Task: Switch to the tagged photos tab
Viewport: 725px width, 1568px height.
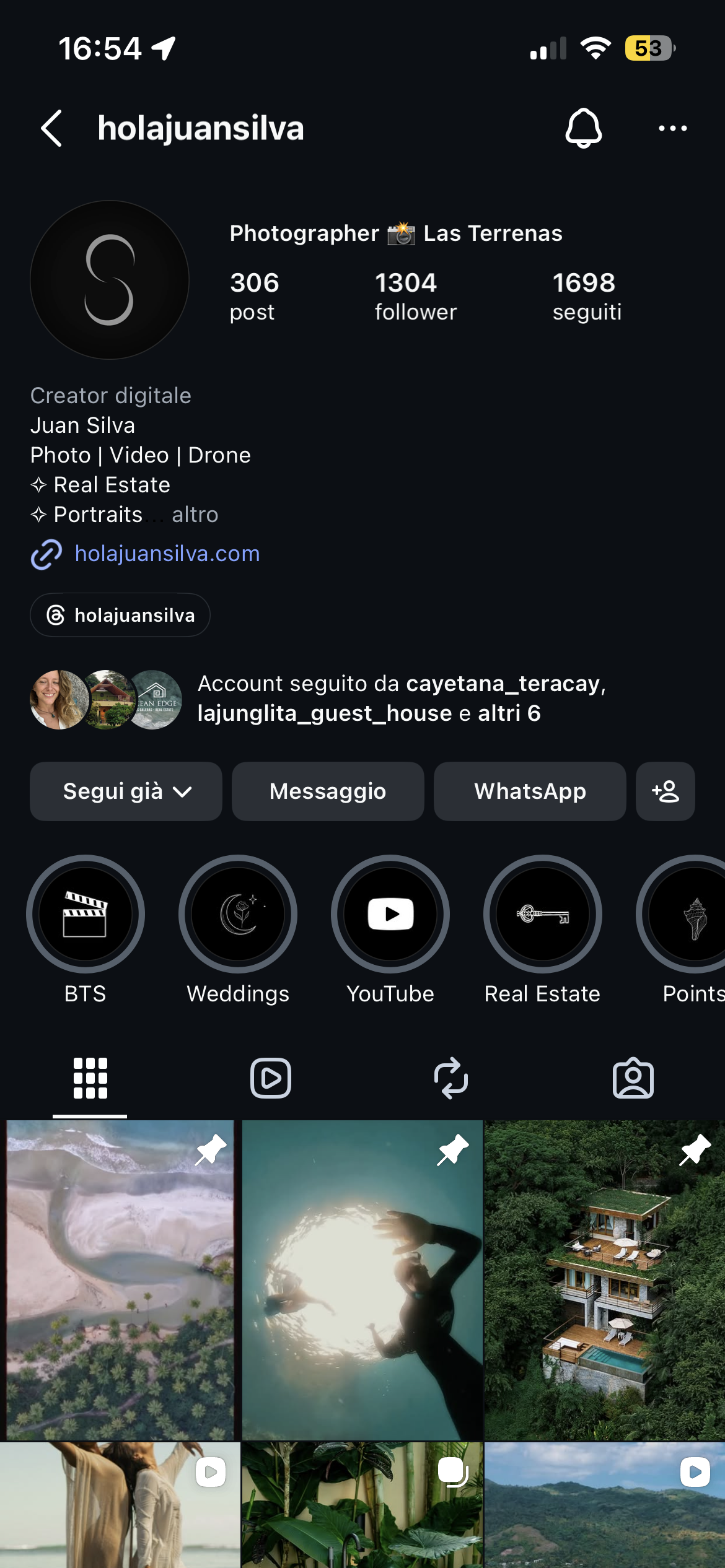Action: 633,1078
